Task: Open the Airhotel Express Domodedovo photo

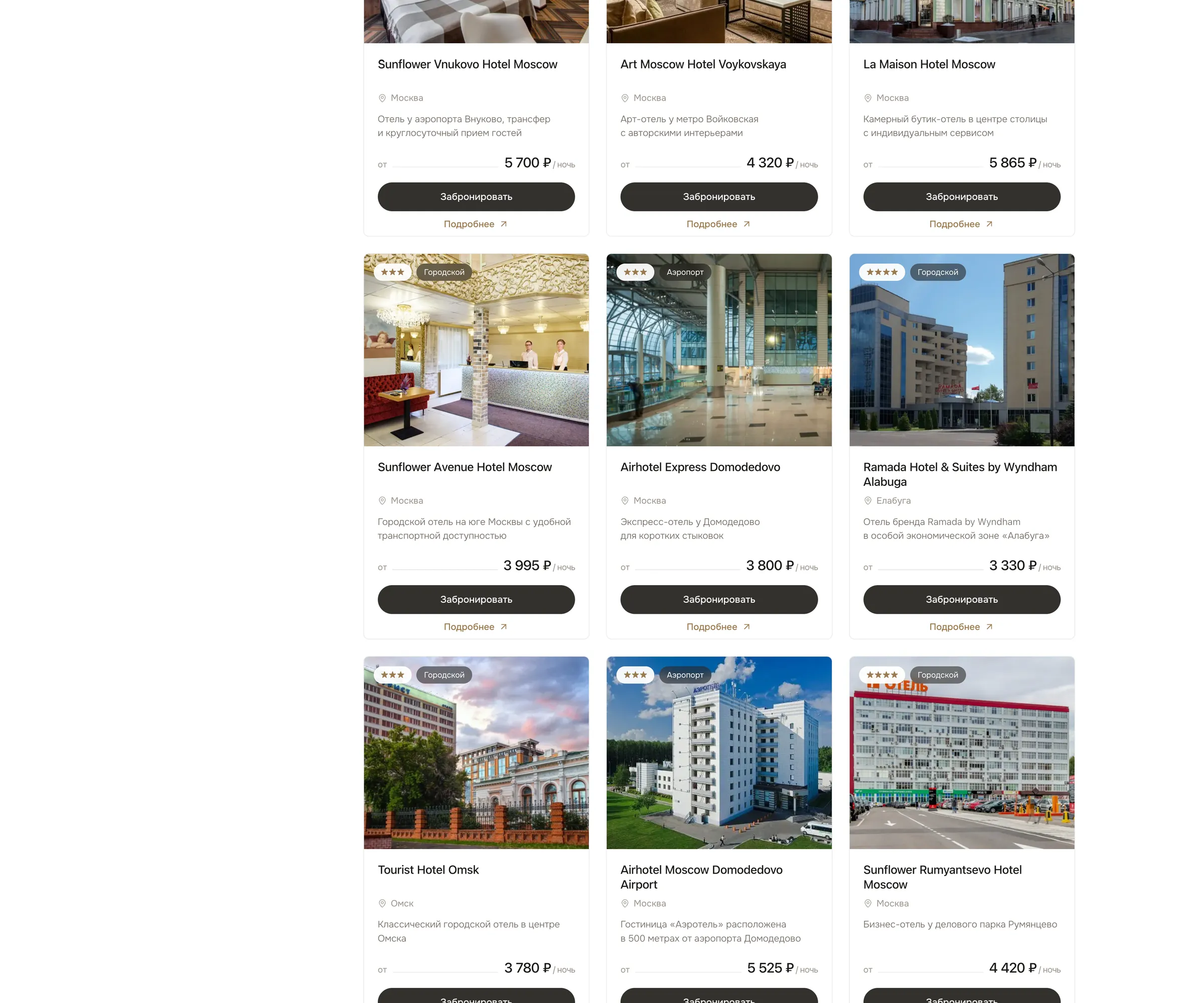Action: (719, 350)
